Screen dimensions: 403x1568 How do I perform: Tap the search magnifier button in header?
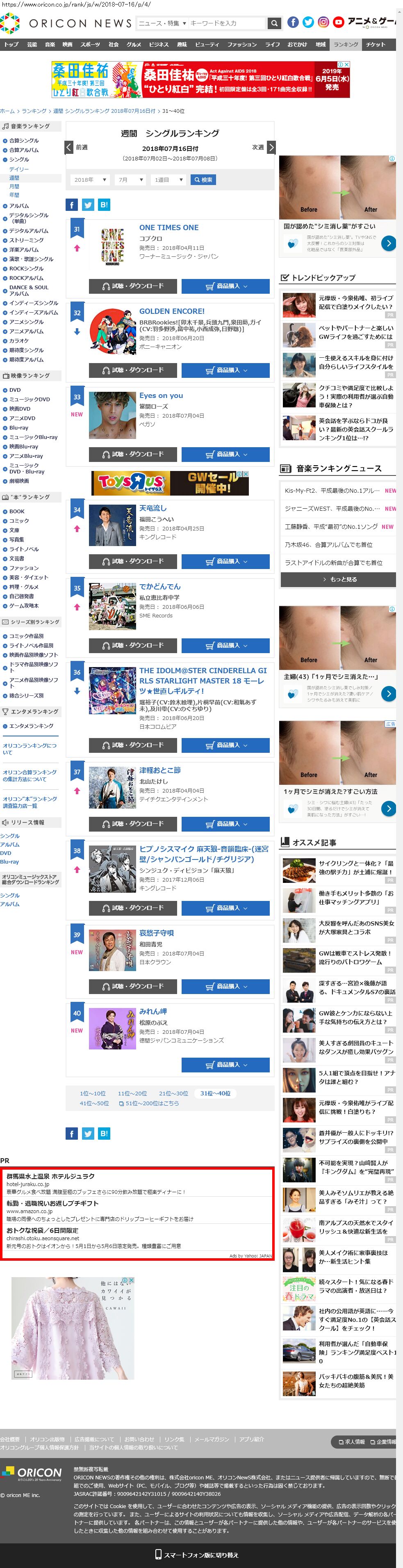click(274, 23)
